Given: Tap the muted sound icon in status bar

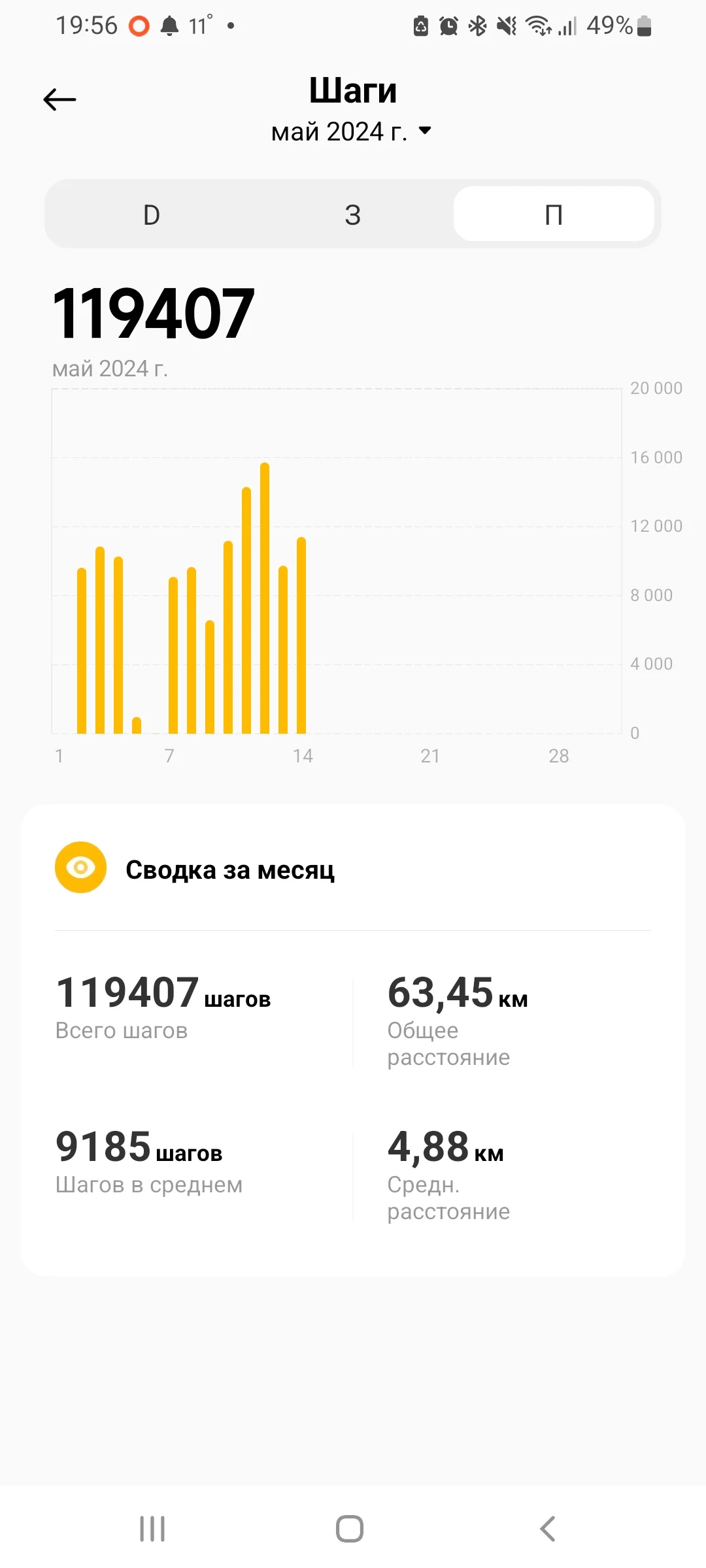Looking at the screenshot, I should 507,25.
